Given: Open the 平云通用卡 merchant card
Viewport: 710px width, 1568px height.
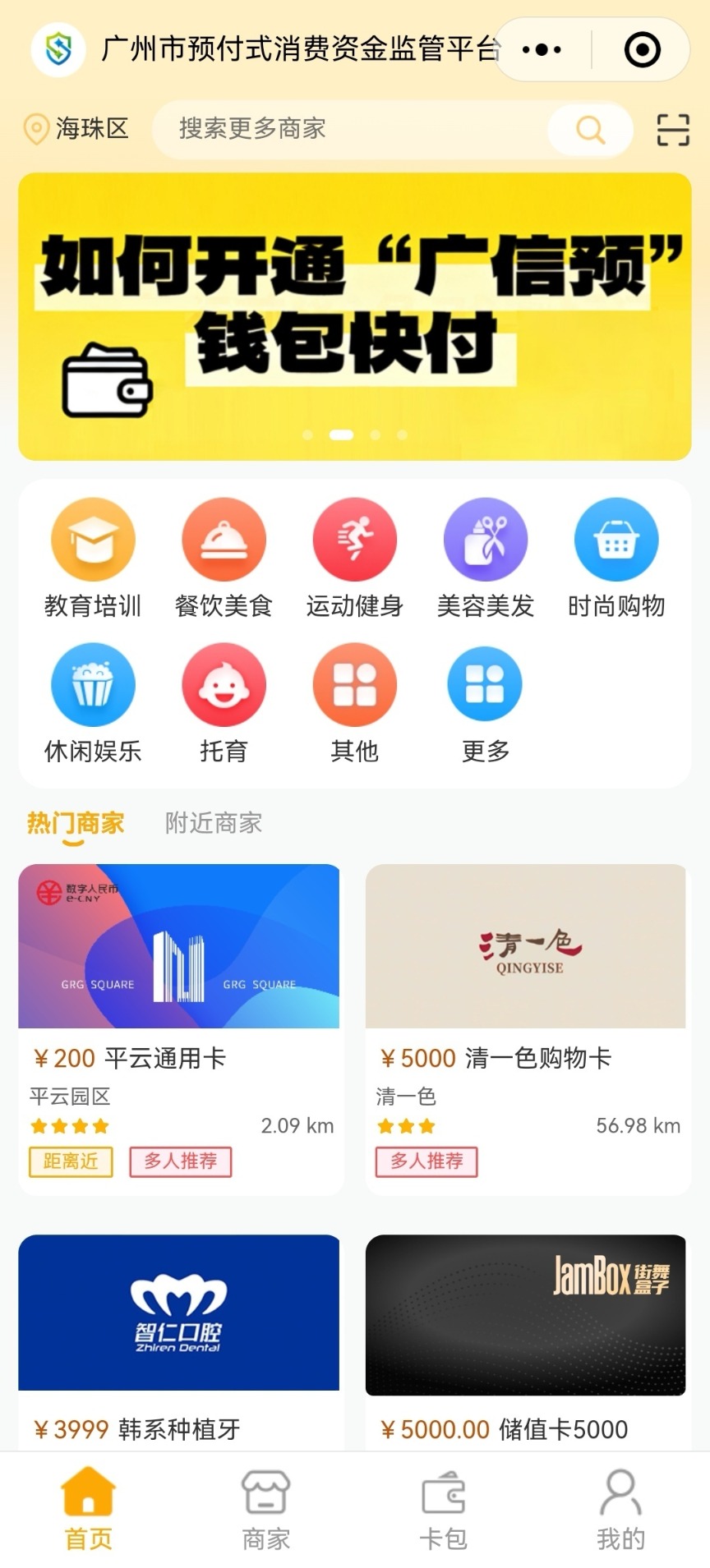Looking at the screenshot, I should click(x=179, y=1027).
